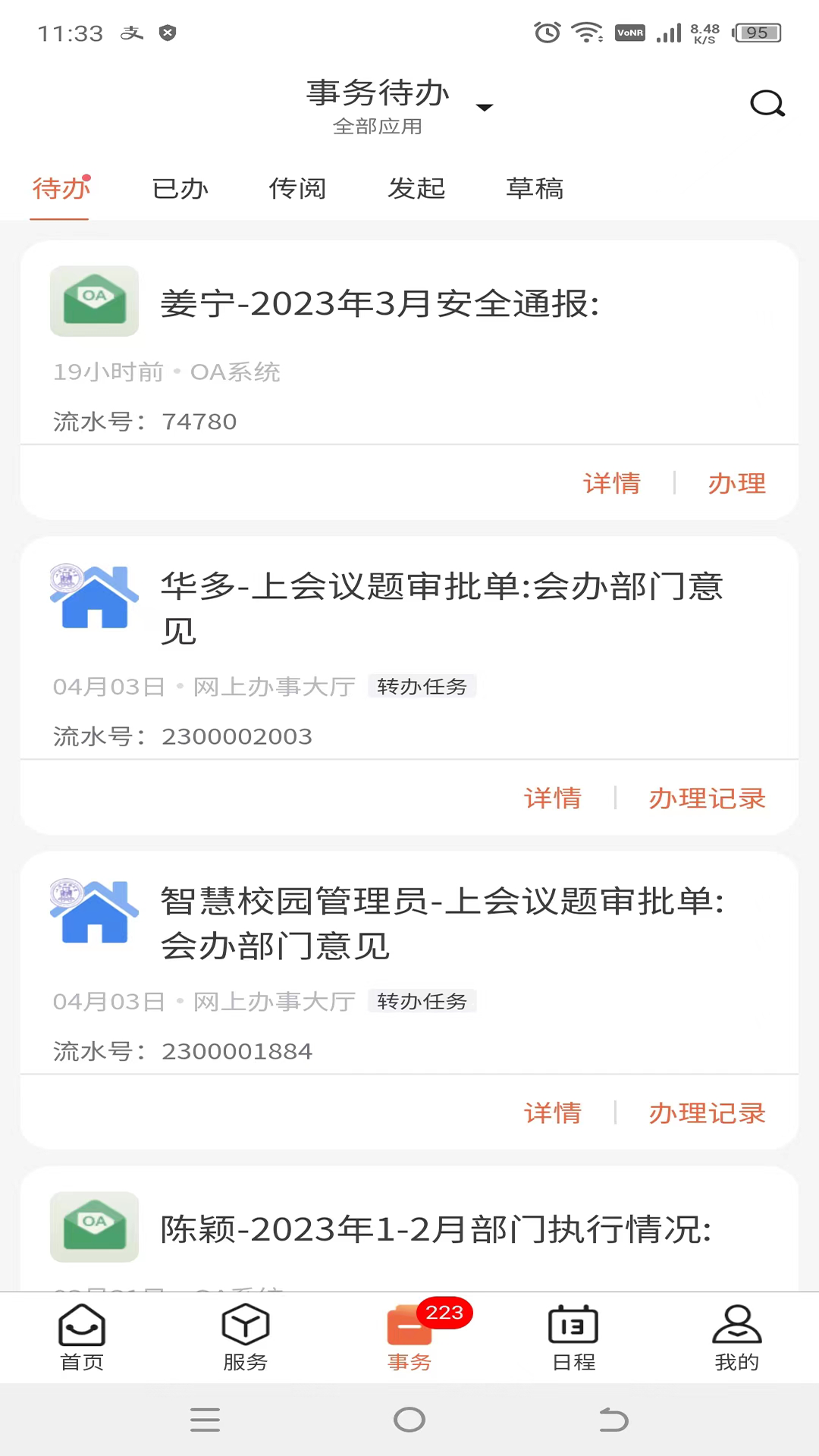Select the 草稿 tab
The width and height of the screenshot is (819, 1456).
pyautogui.click(x=535, y=189)
